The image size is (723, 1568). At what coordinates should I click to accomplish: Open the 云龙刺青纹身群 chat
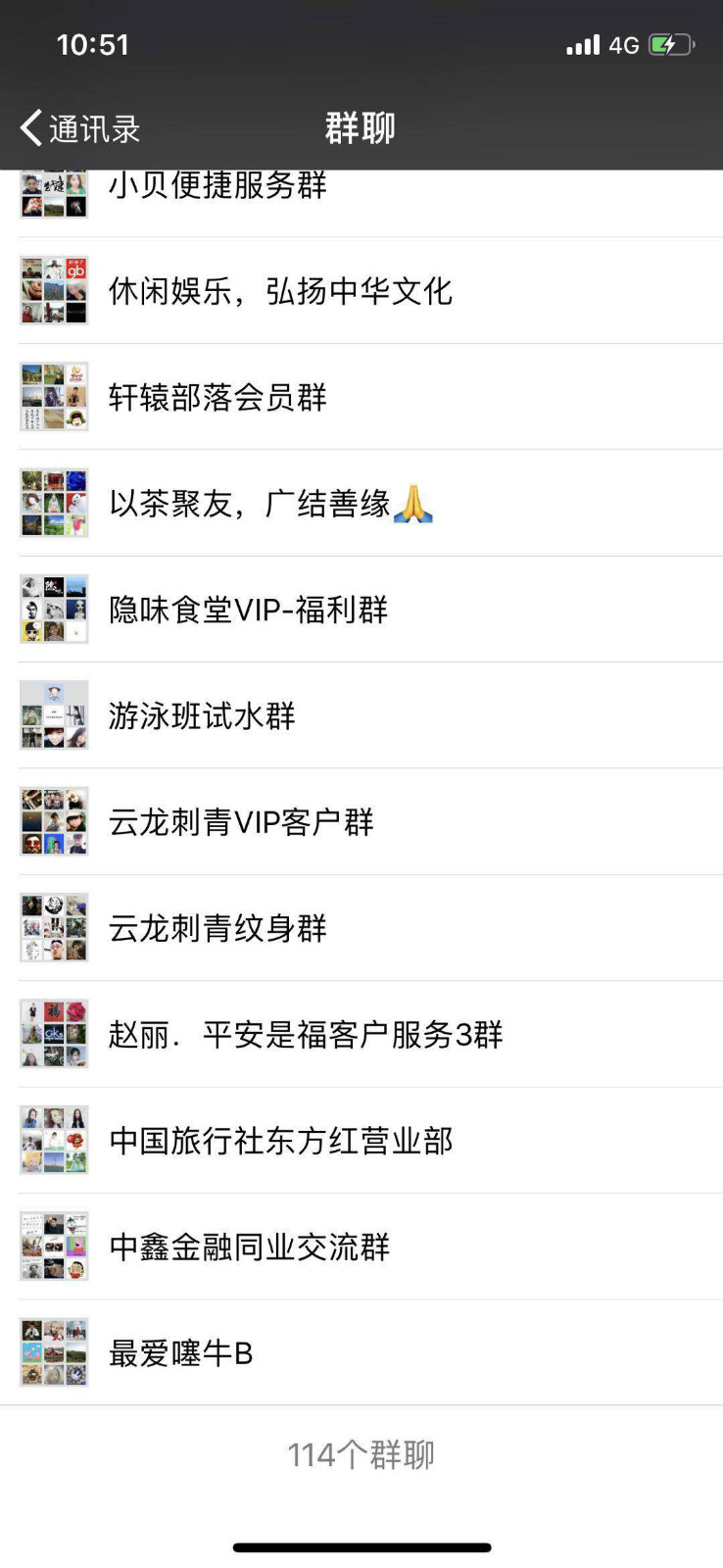tap(217, 928)
